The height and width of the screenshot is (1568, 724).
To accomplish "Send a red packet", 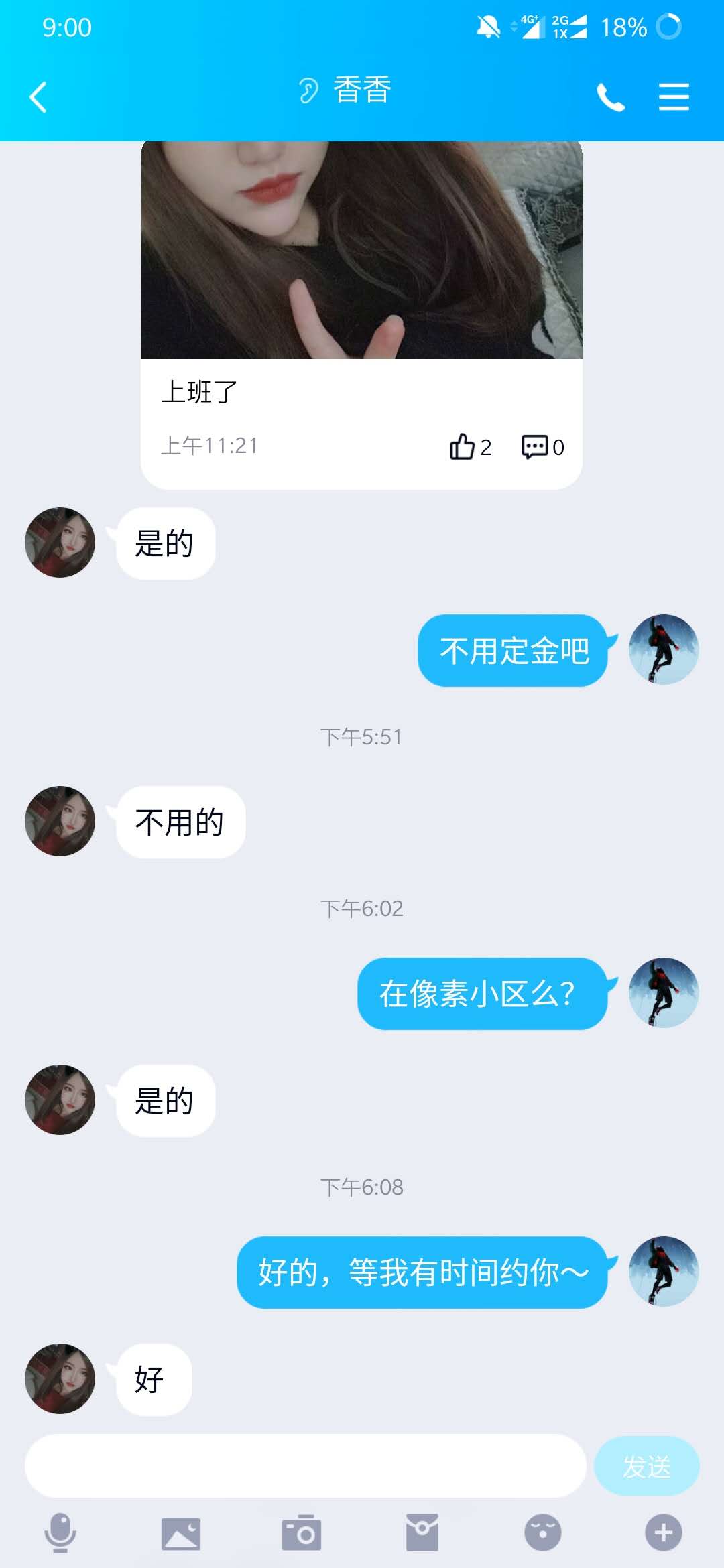I will (x=422, y=1532).
